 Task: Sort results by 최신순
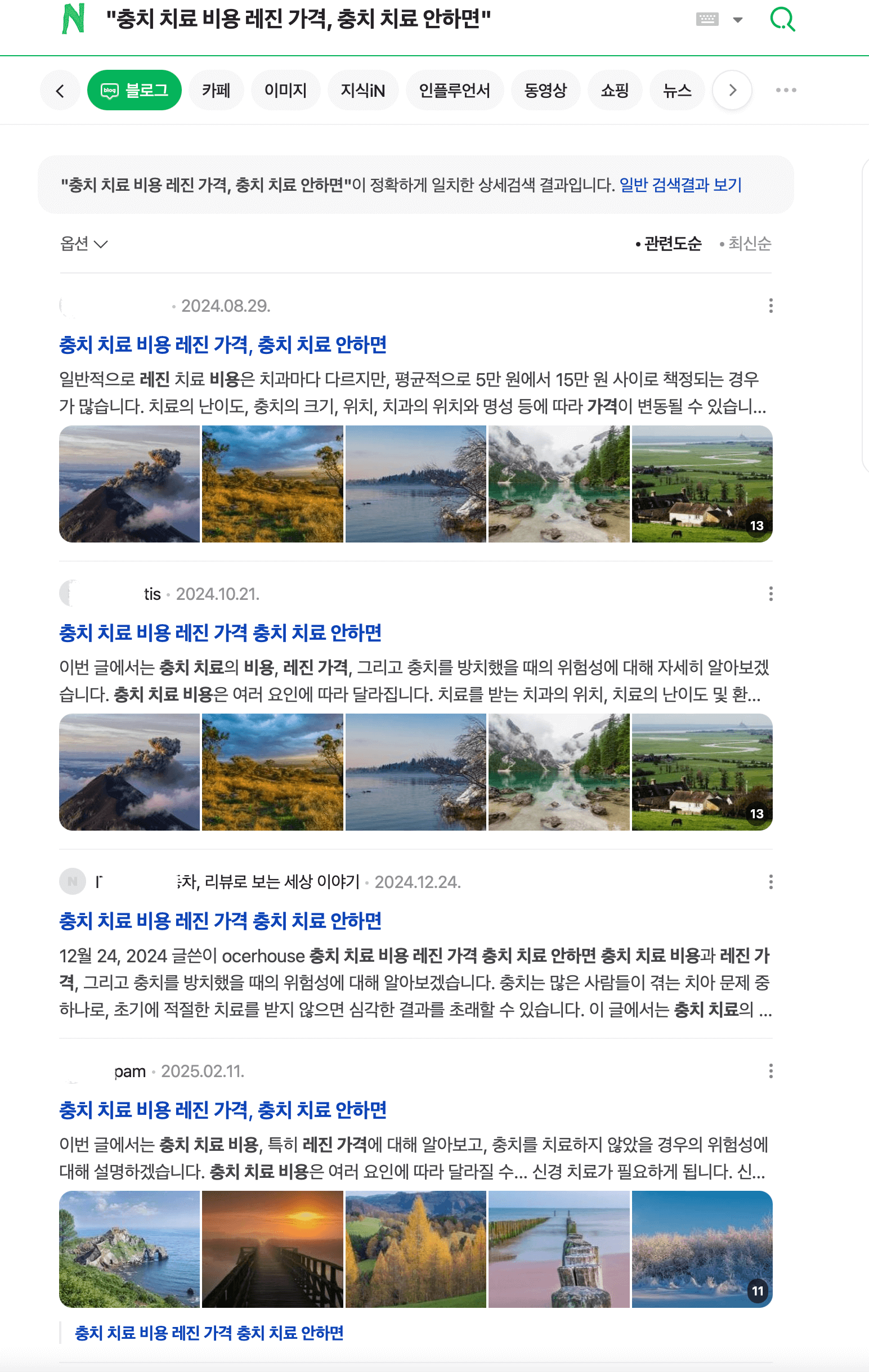(x=749, y=243)
